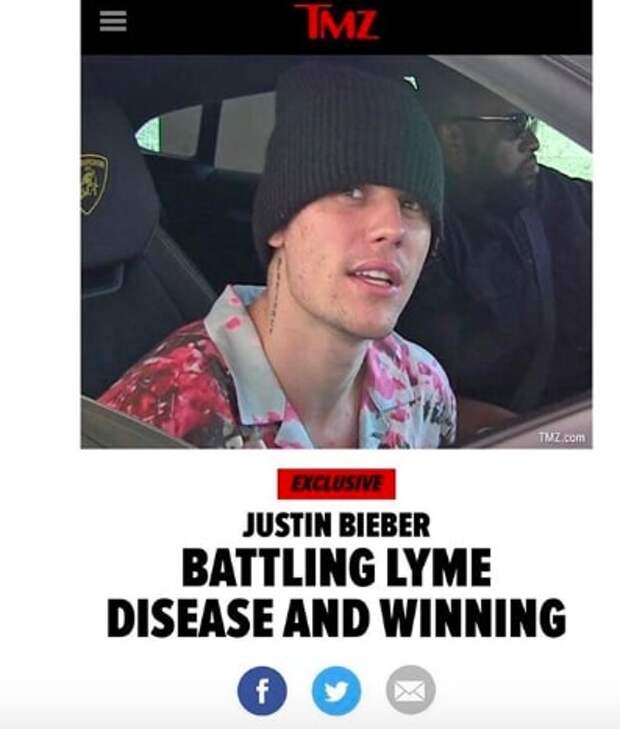Open the article's lead photo
The image size is (620, 729).
click(336, 250)
